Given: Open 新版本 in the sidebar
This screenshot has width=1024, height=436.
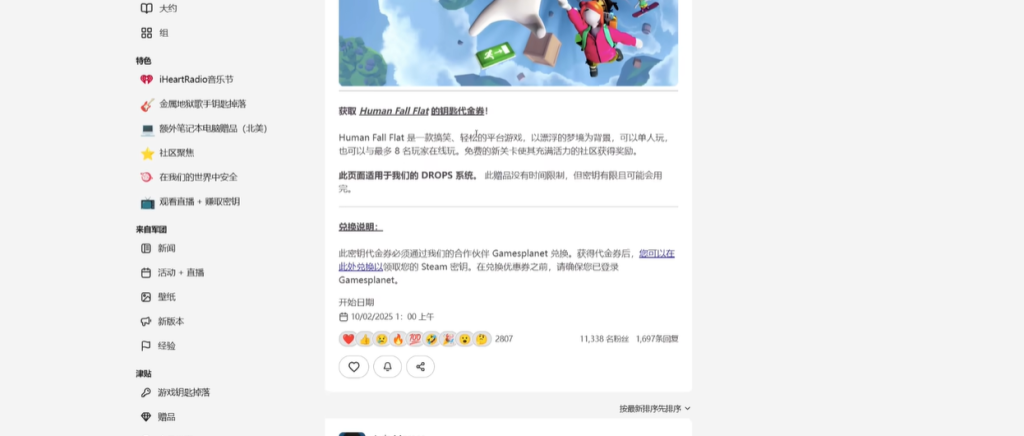Looking at the screenshot, I should click(x=172, y=321).
